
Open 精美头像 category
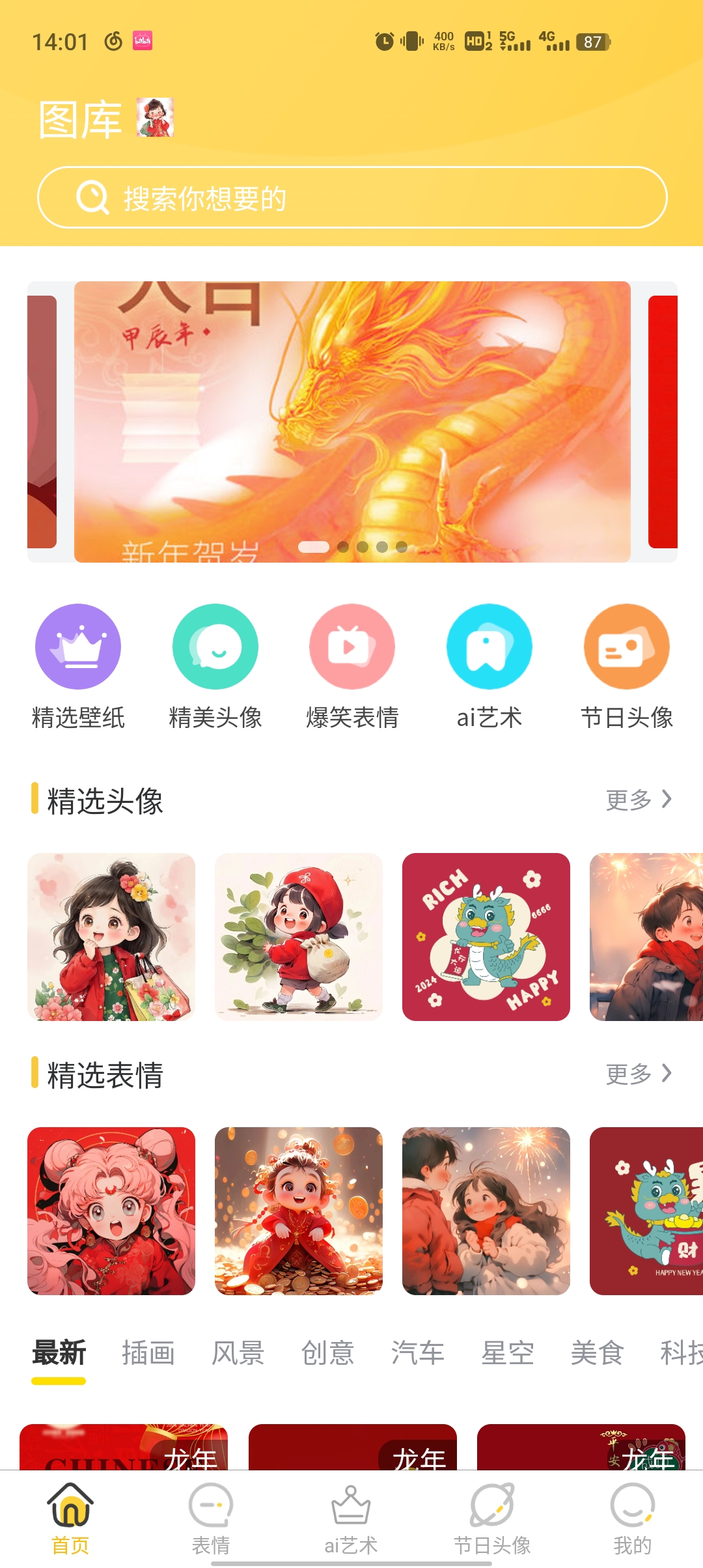click(x=215, y=665)
